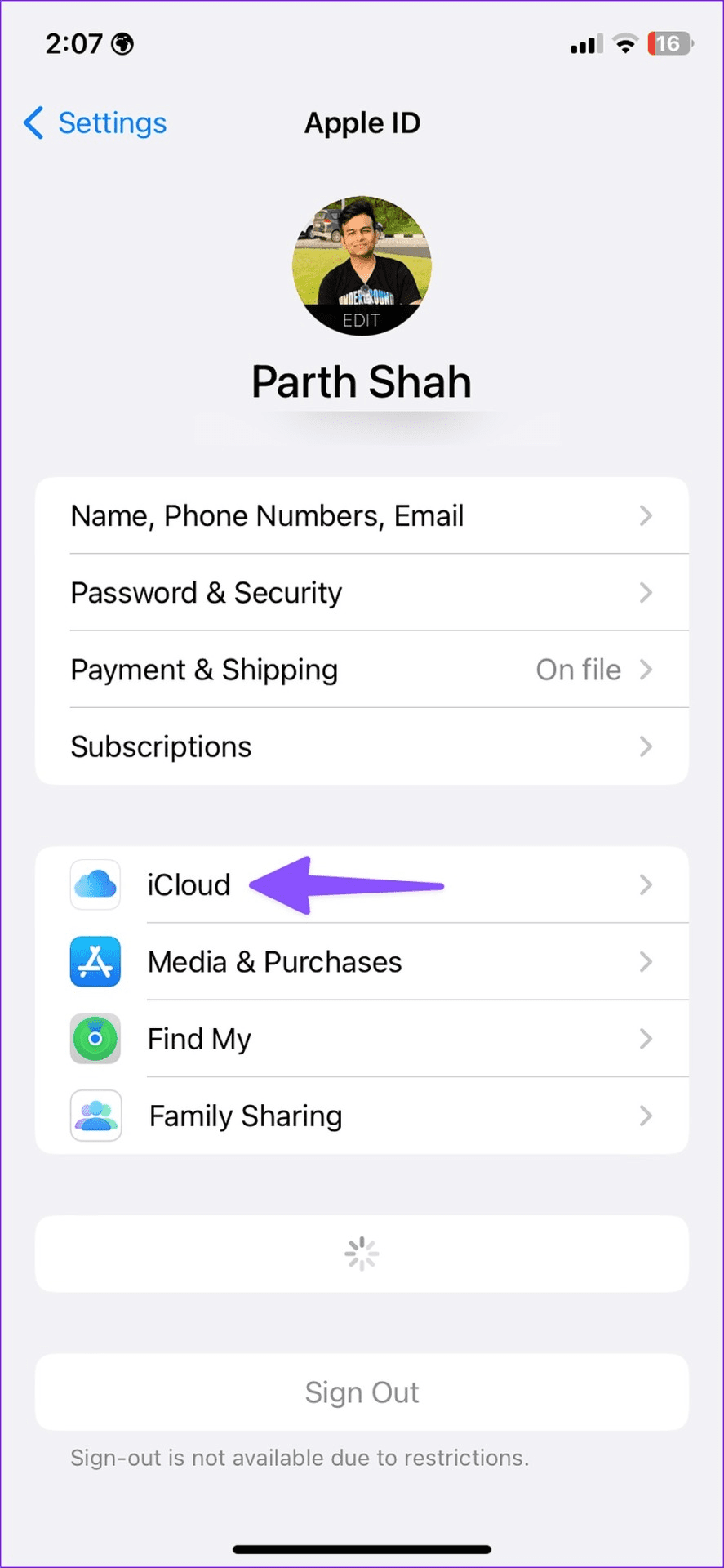
Task: Tap the battery indicator showing 16 percent
Action: tap(669, 44)
